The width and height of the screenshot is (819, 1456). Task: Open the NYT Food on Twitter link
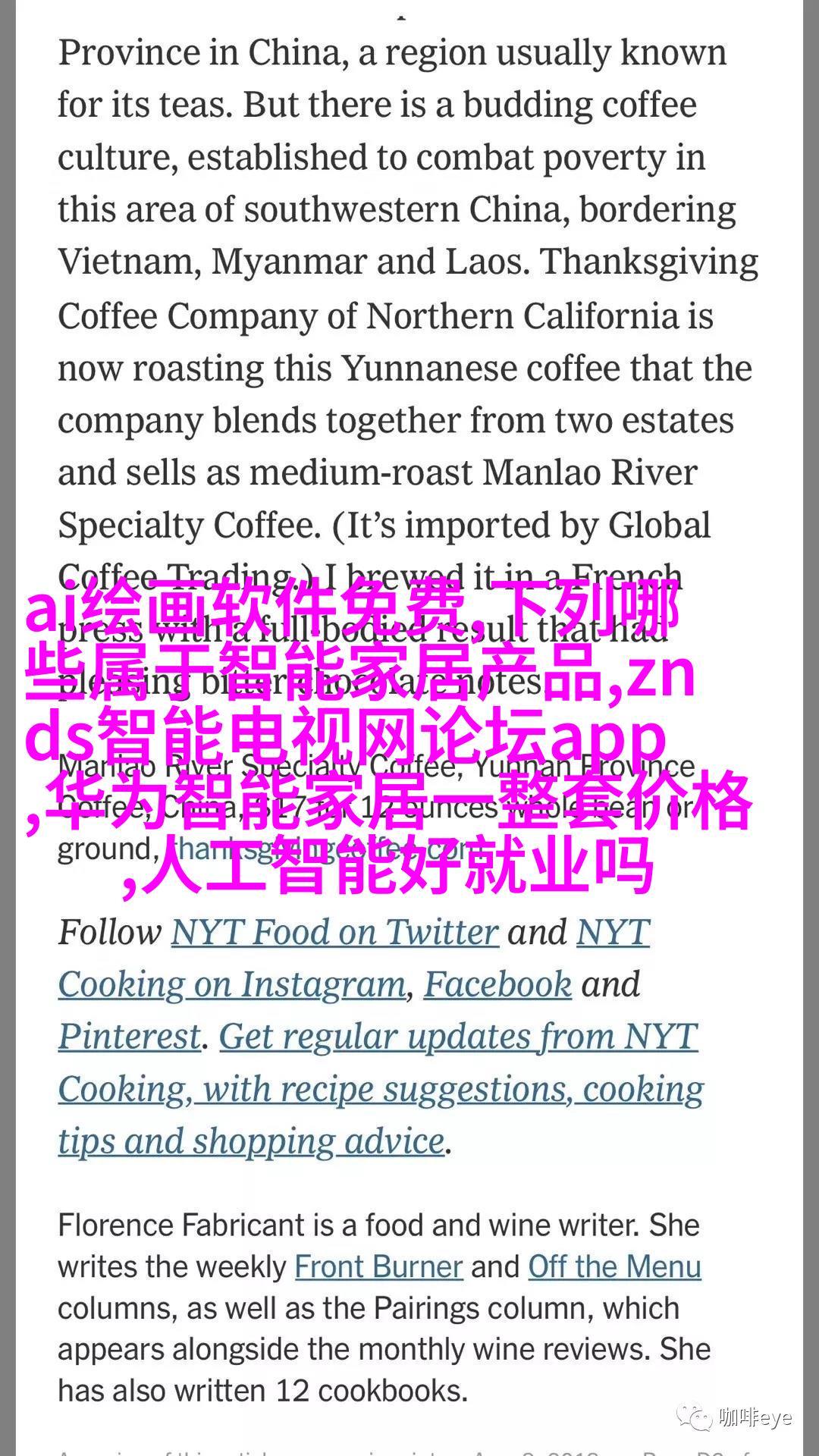pos(334,932)
